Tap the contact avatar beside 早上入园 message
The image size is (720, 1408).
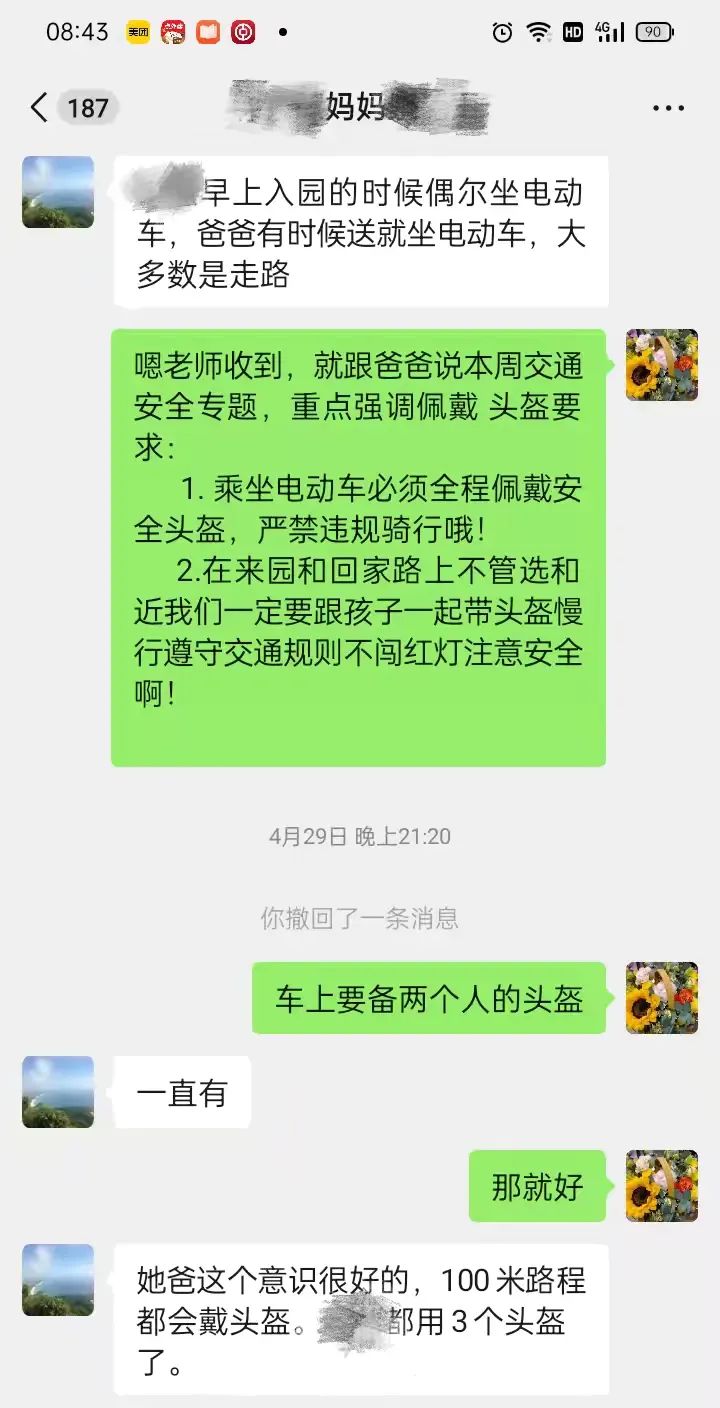click(58, 192)
